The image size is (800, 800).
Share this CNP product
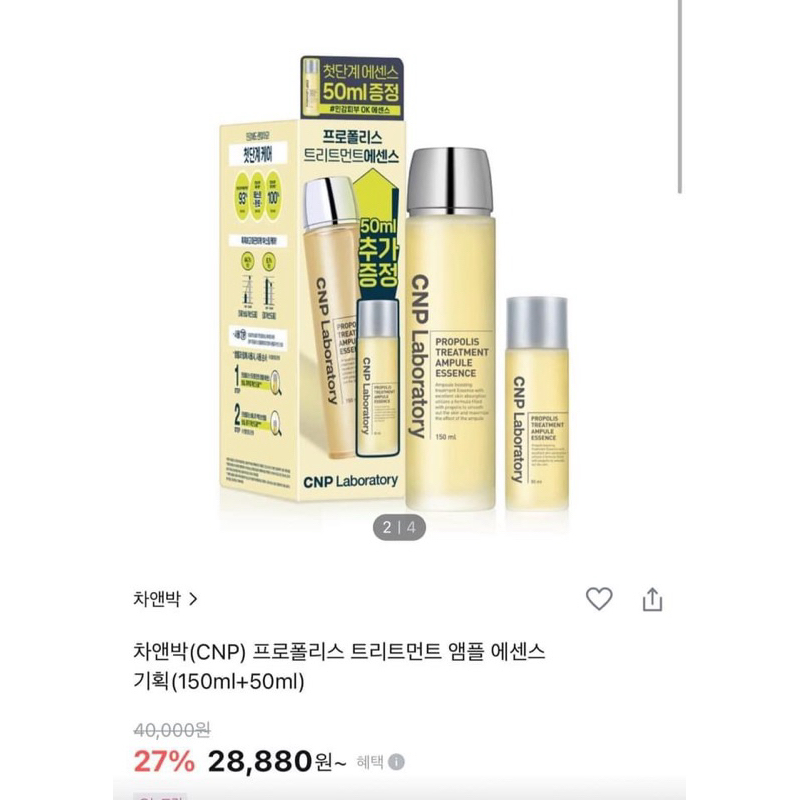[x=652, y=599]
